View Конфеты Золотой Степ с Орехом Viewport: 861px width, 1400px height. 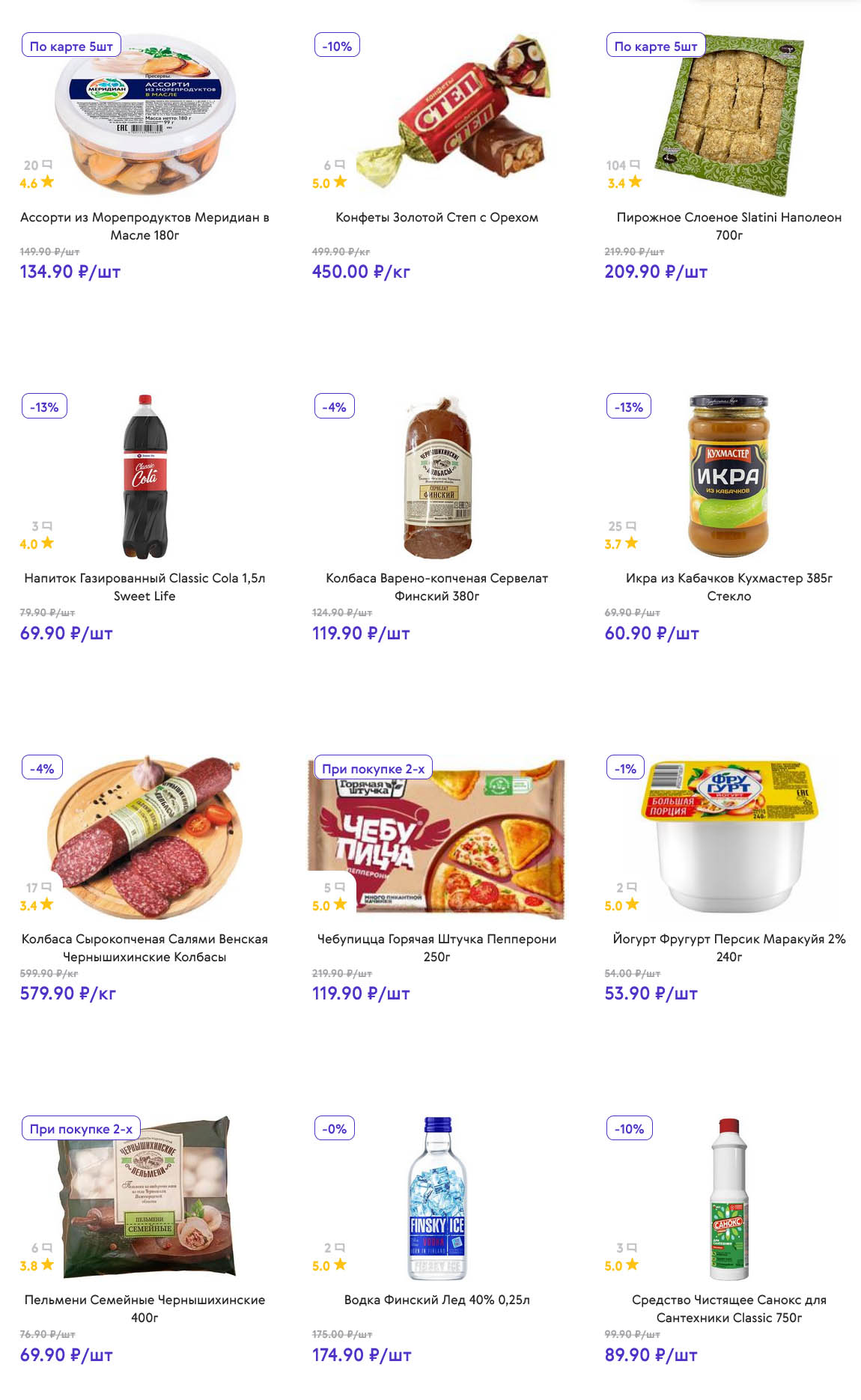pyautogui.click(x=436, y=218)
